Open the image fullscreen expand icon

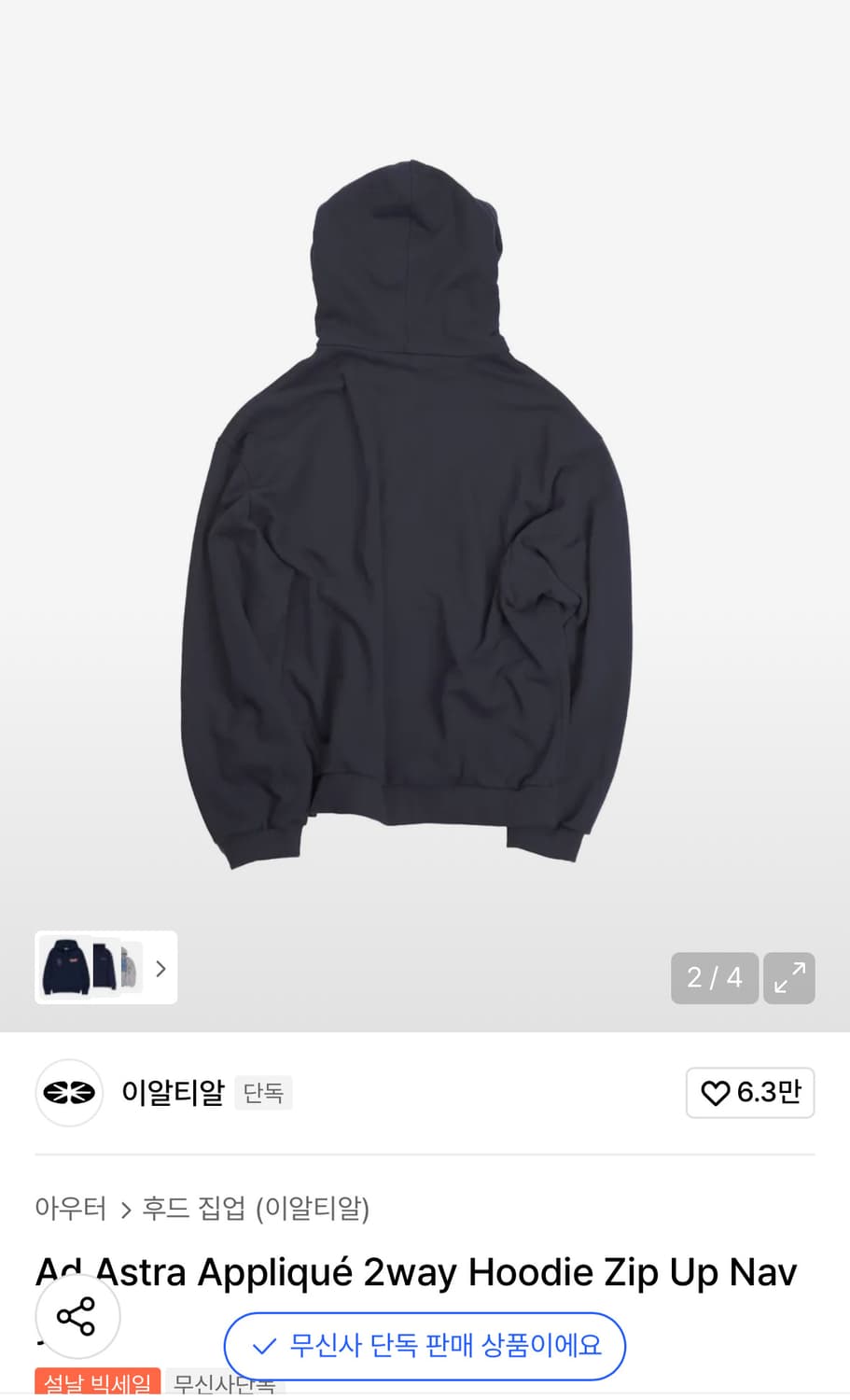[788, 977]
